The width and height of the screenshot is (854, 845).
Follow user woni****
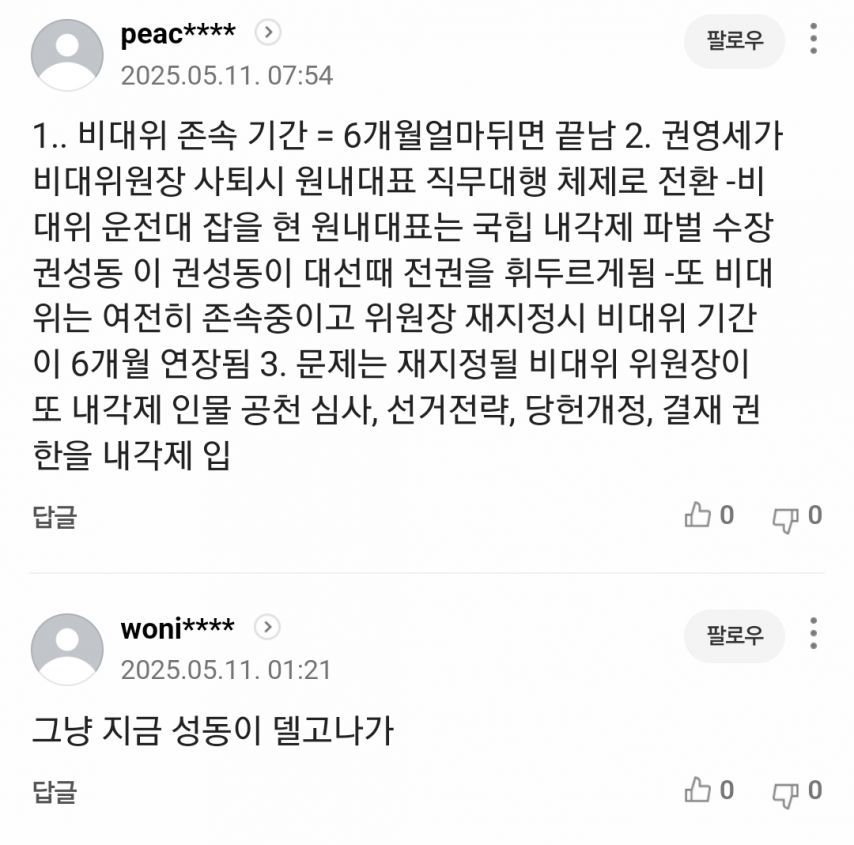(x=734, y=635)
